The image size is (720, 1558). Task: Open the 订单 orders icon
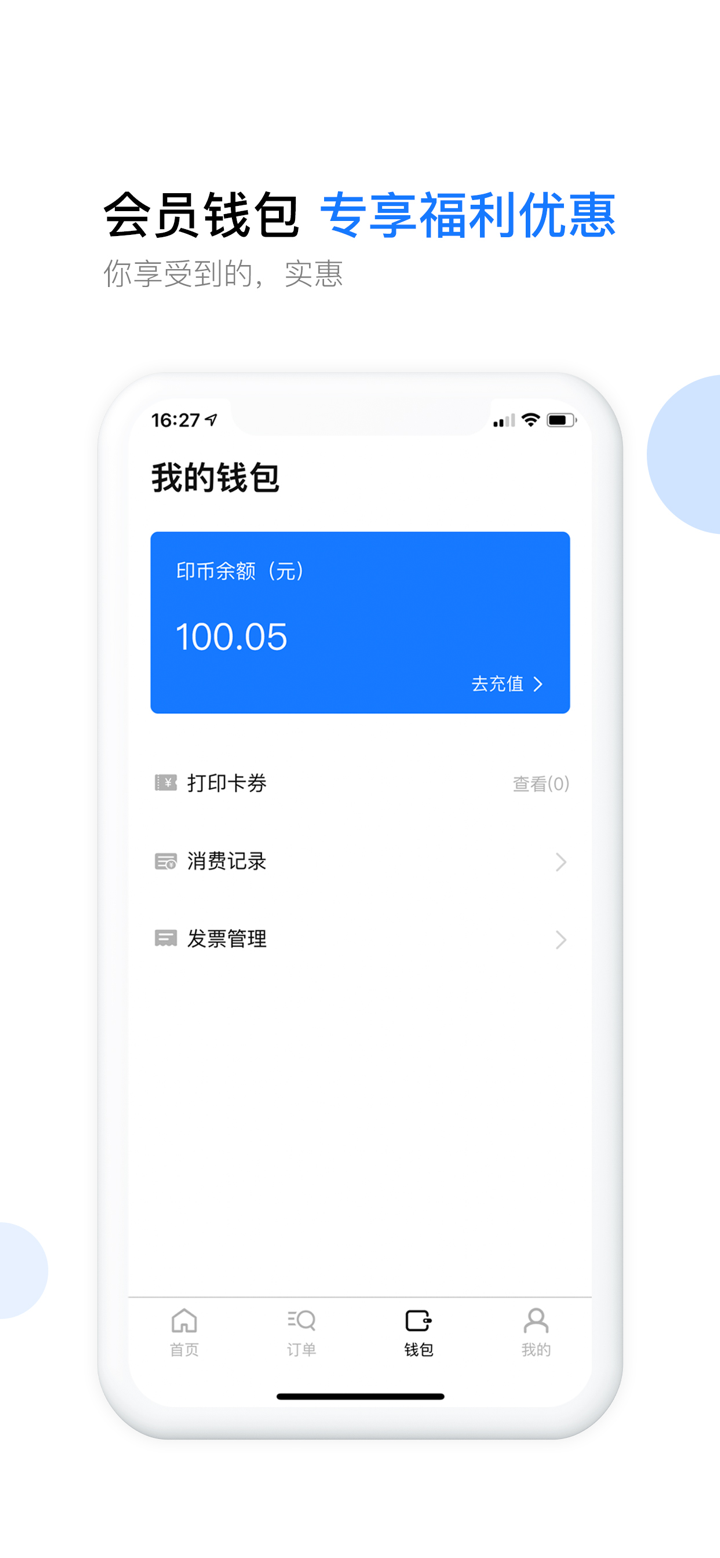pyautogui.click(x=301, y=1320)
